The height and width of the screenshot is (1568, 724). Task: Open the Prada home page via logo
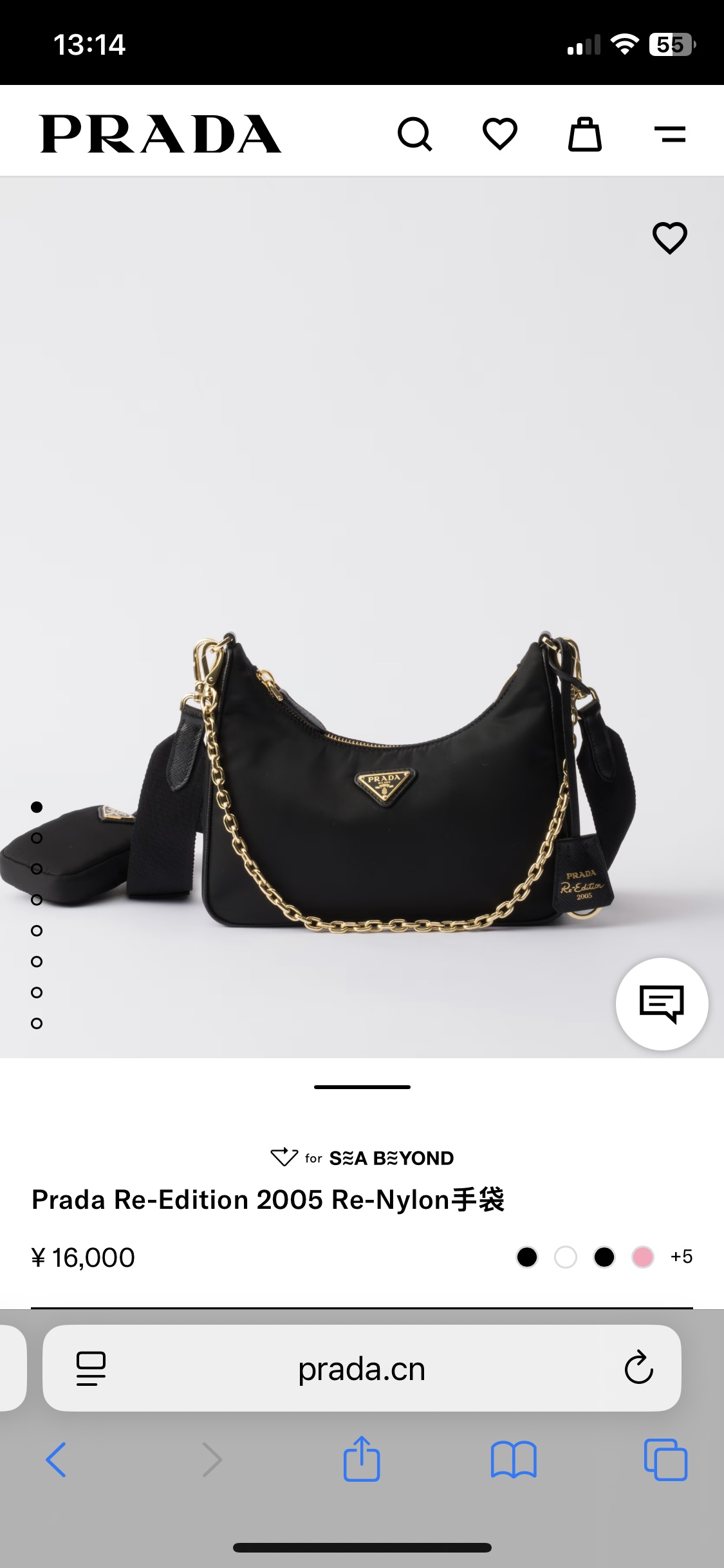click(160, 134)
